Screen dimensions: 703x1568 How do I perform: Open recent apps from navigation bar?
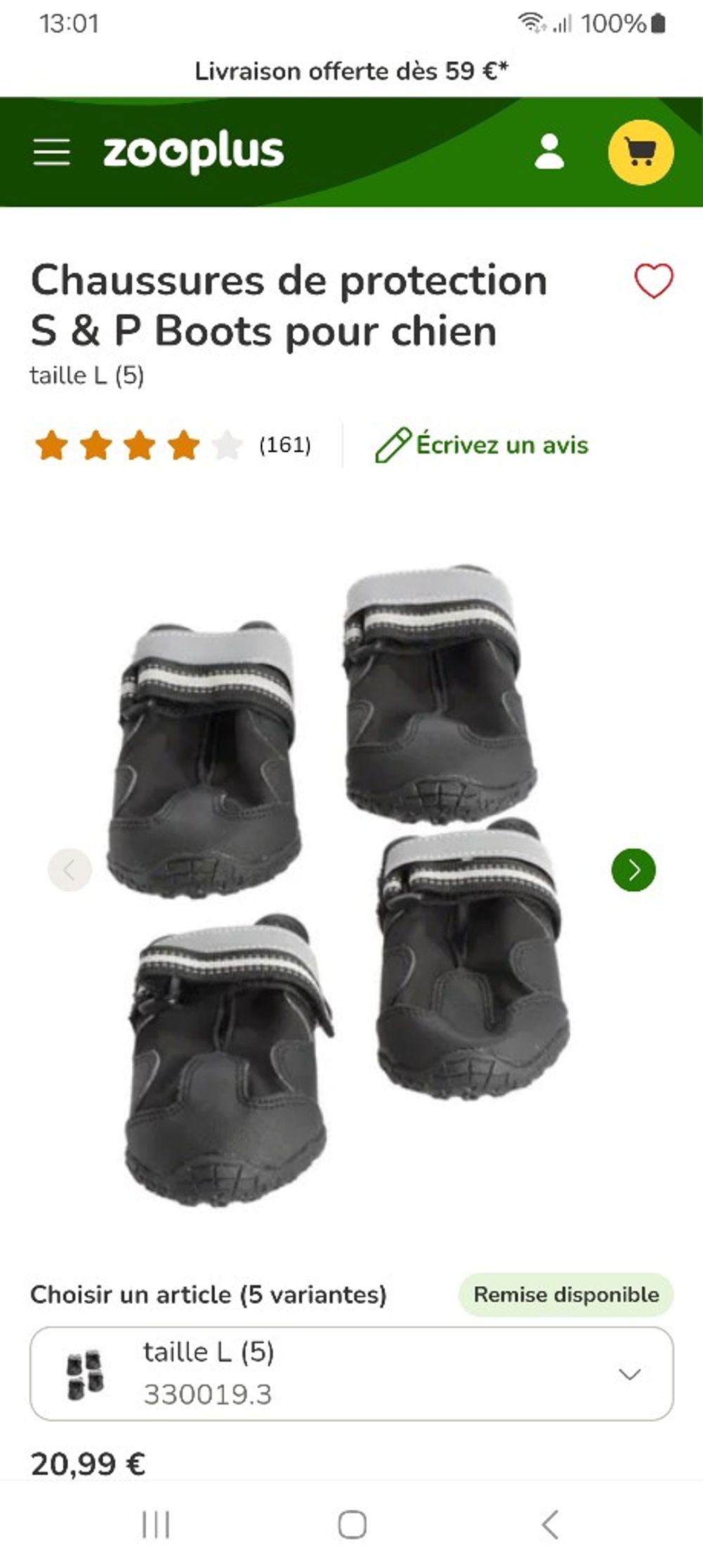click(155, 1524)
